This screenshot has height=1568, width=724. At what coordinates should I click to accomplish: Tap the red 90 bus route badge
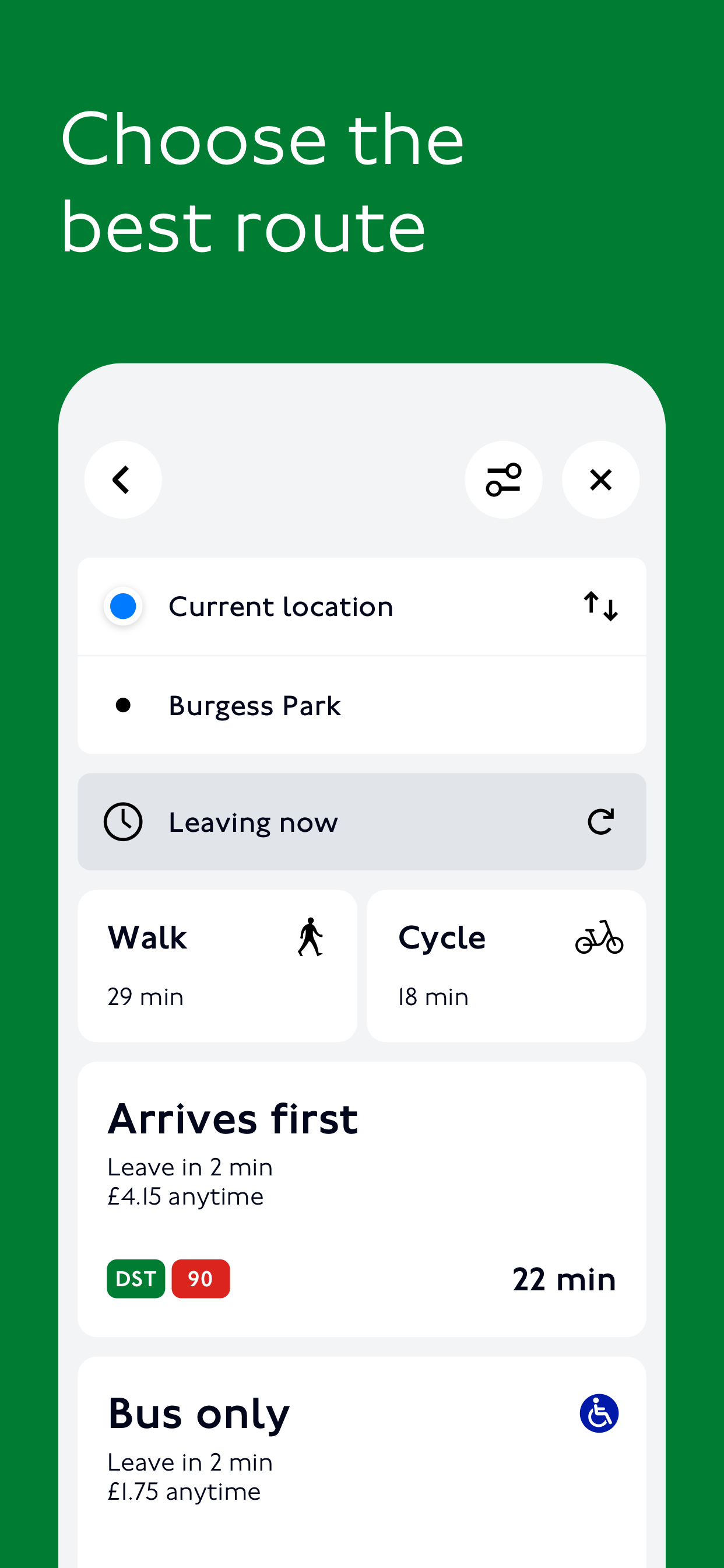[x=200, y=1278]
